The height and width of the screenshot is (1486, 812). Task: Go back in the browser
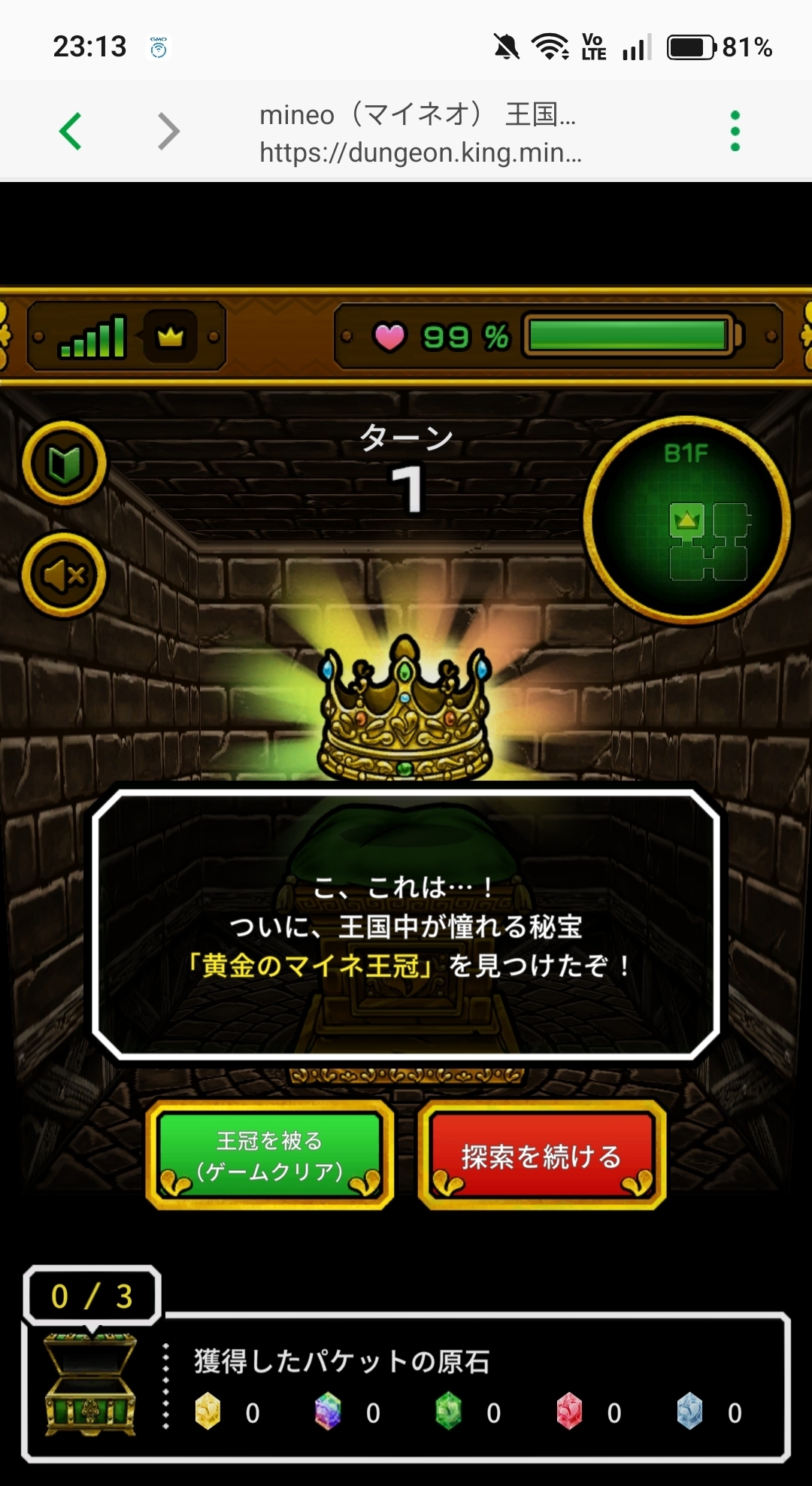(70, 132)
